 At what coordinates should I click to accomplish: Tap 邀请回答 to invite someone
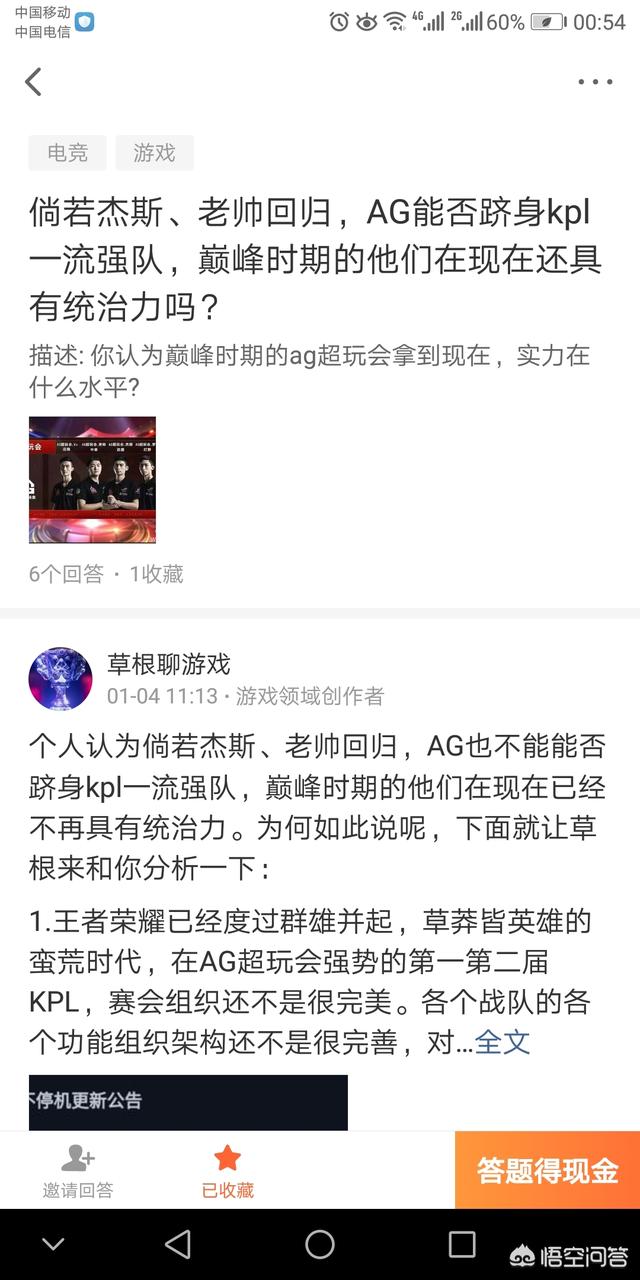click(x=78, y=1171)
